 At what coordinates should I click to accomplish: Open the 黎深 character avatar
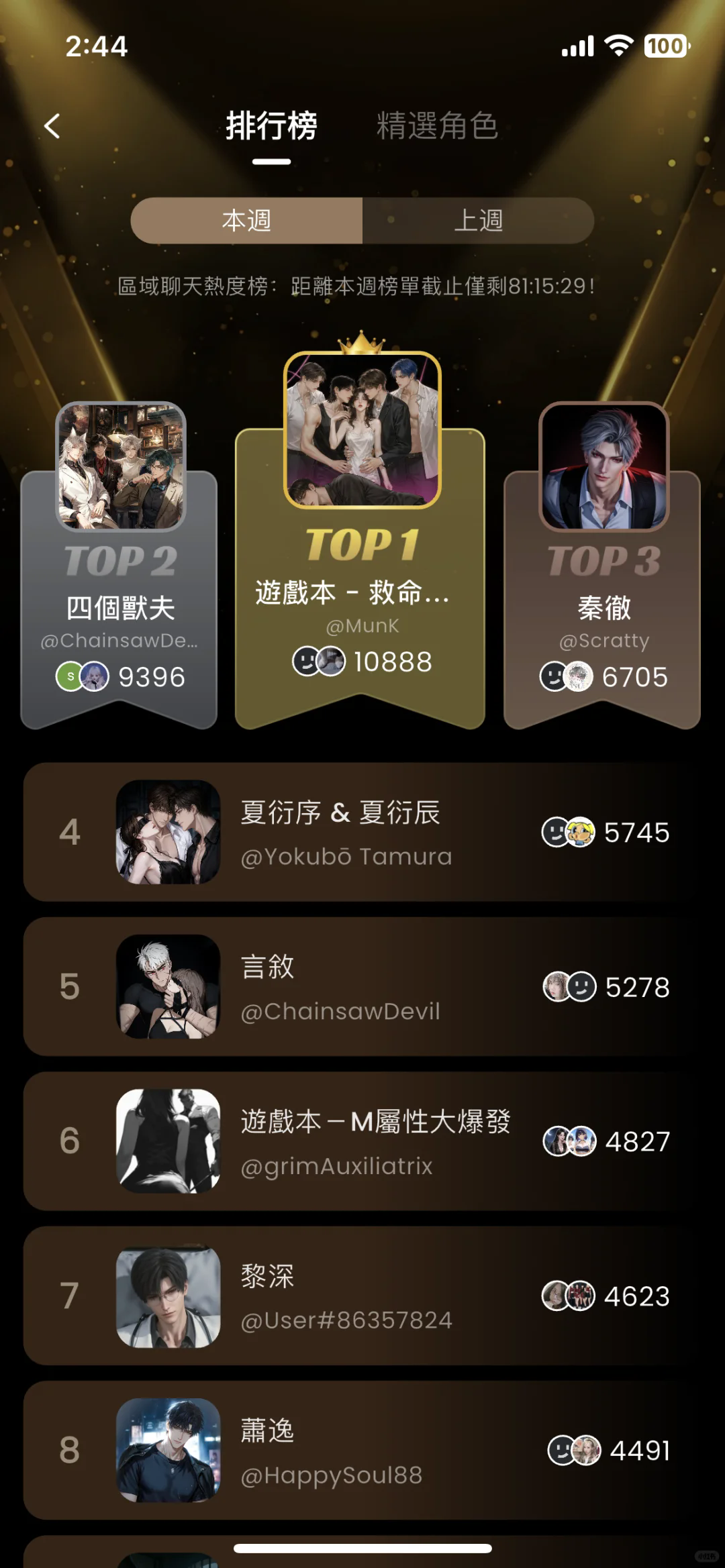pyautogui.click(x=168, y=1296)
